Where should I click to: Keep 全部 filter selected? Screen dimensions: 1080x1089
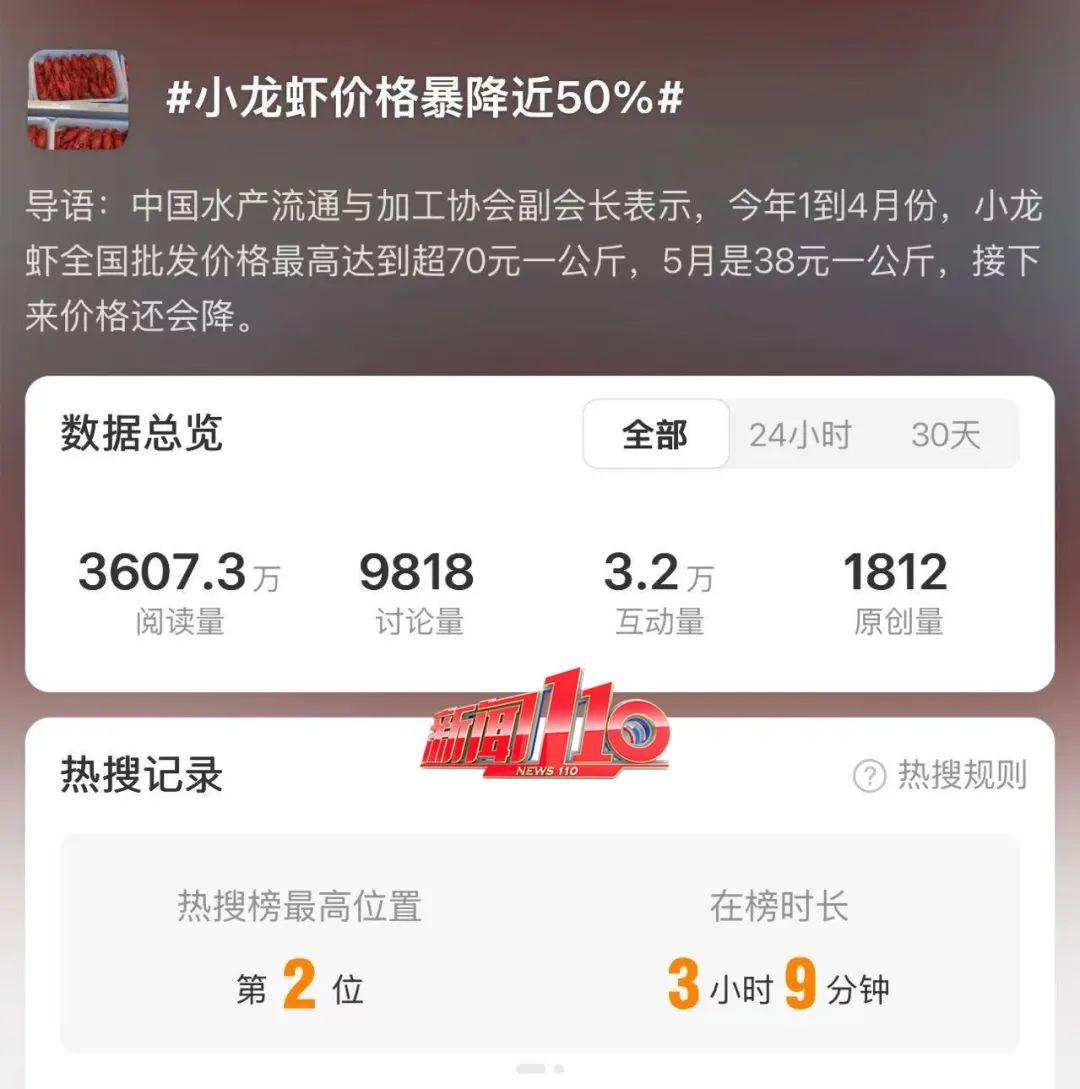[656, 434]
